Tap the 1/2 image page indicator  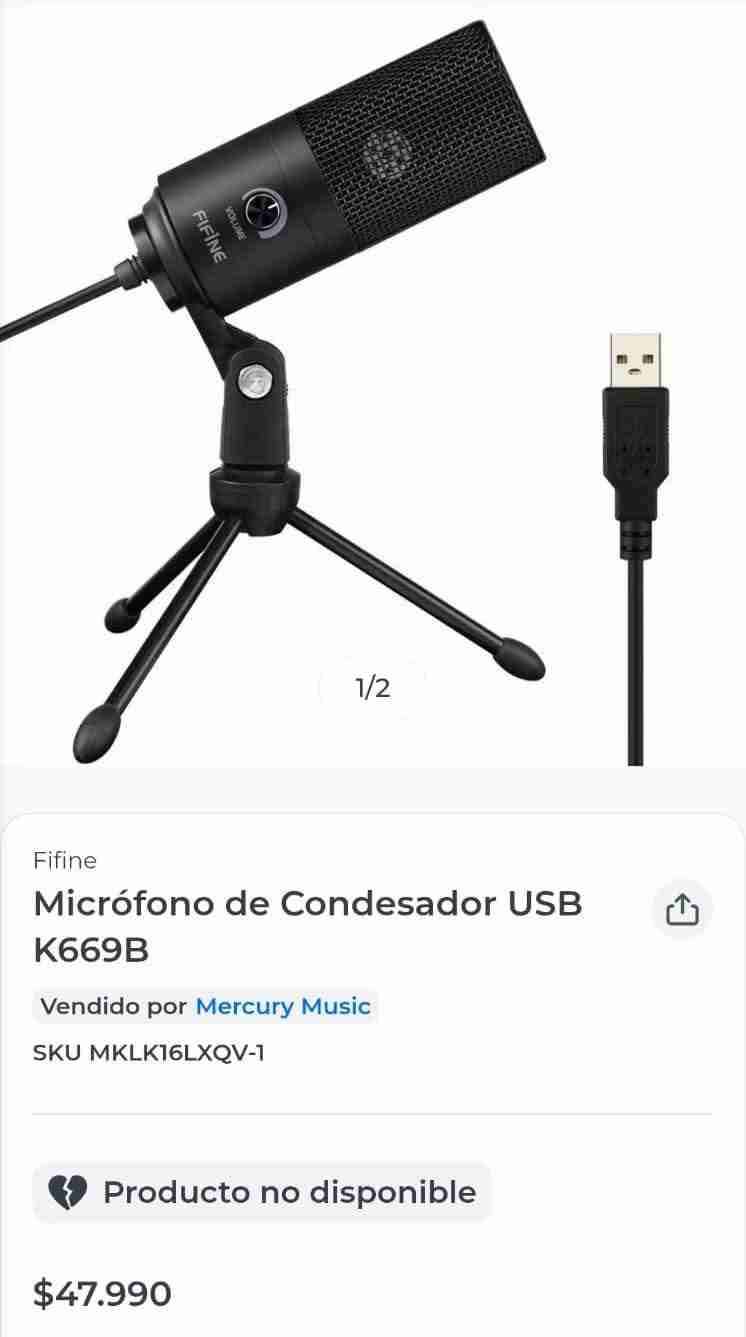tap(372, 688)
